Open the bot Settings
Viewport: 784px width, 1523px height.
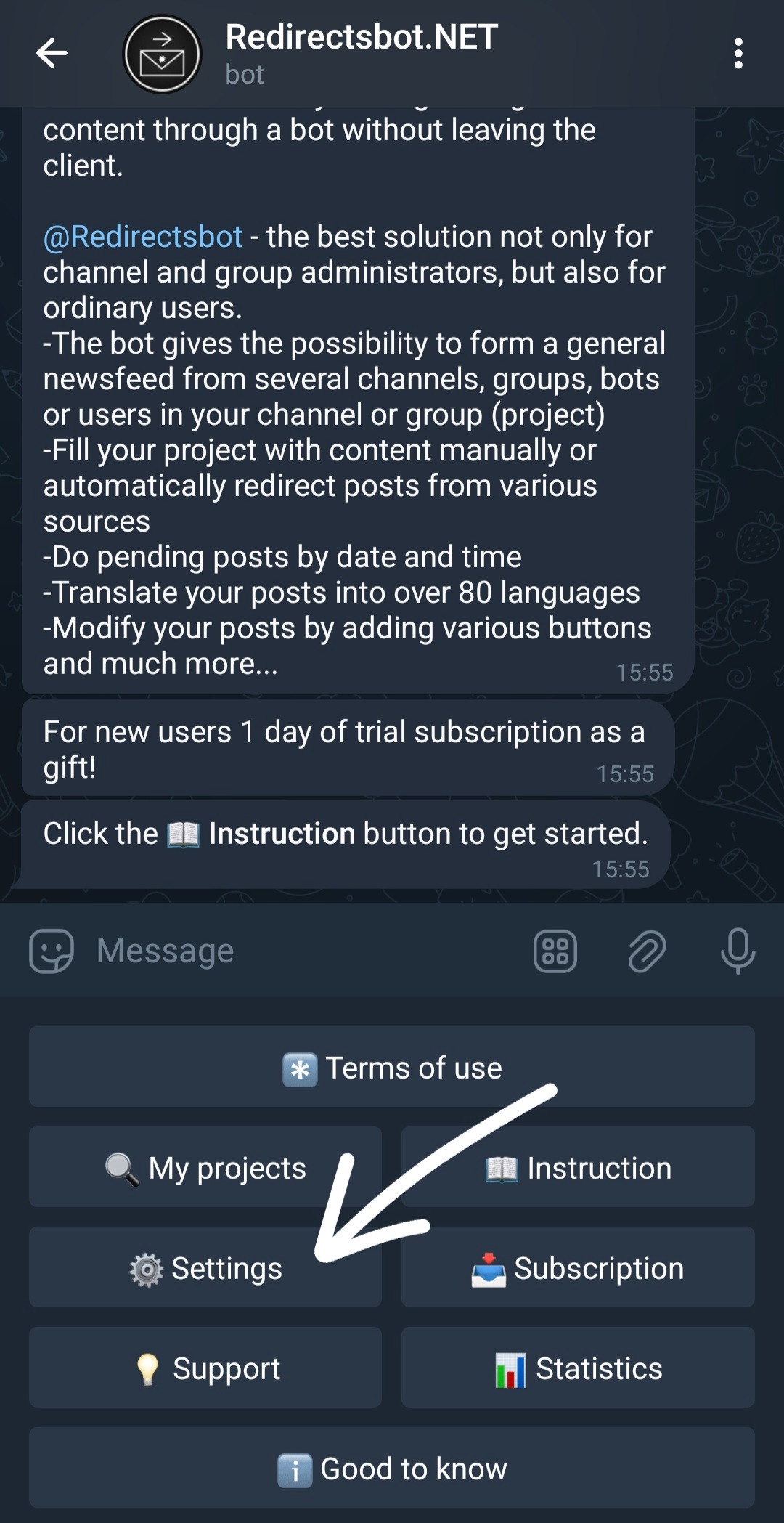(205, 1268)
